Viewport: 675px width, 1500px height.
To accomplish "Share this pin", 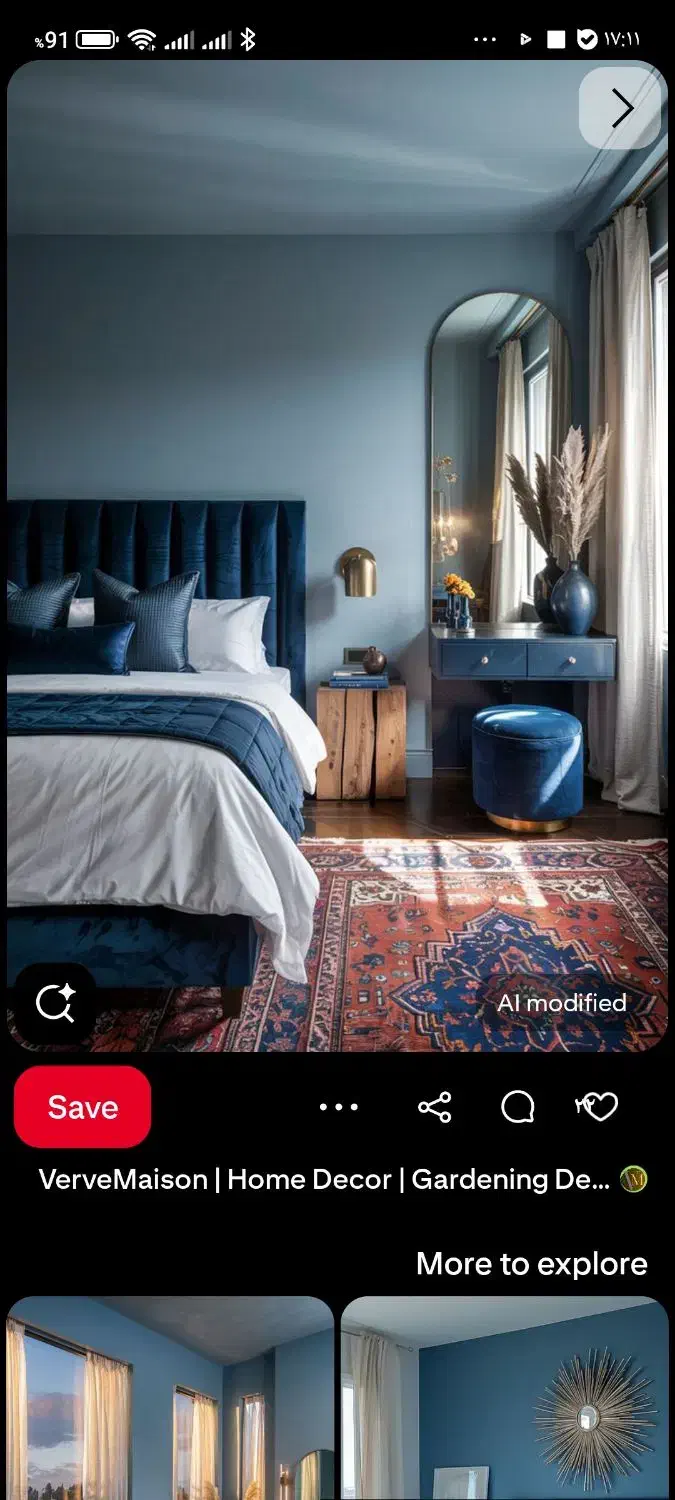I will pyautogui.click(x=434, y=1107).
